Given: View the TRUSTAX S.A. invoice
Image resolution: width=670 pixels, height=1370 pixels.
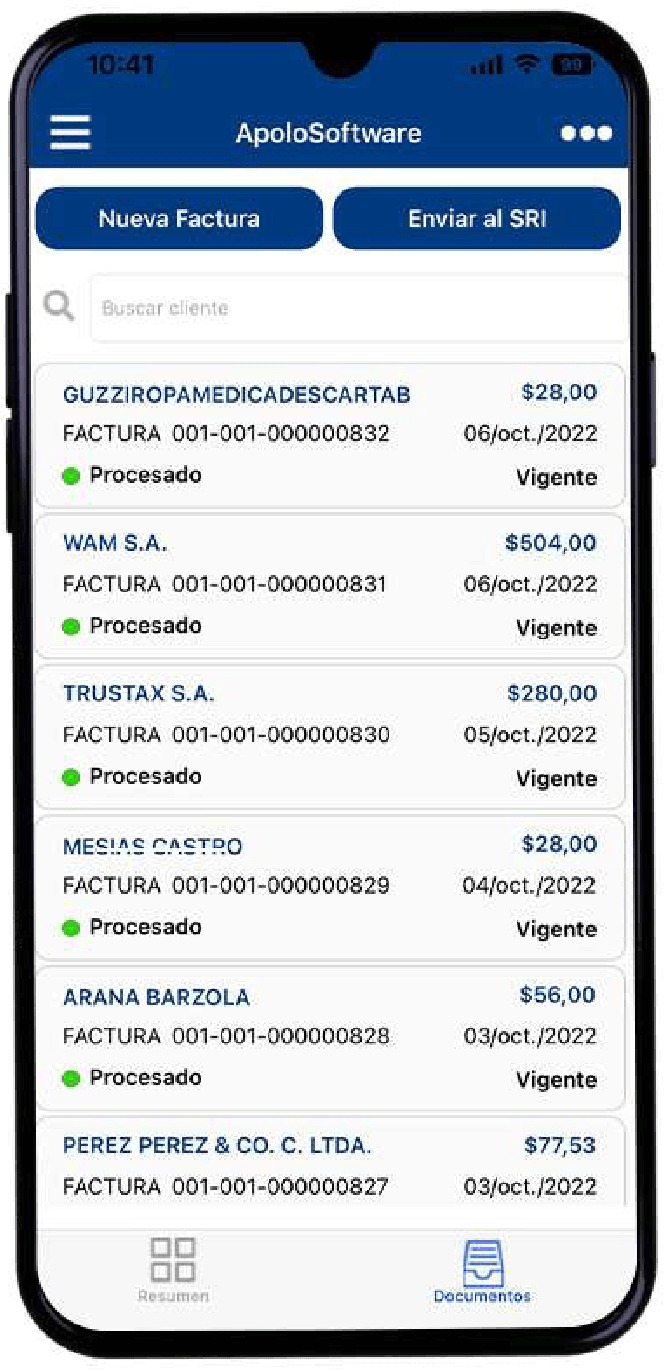Looking at the screenshot, I should pyautogui.click(x=330, y=736).
